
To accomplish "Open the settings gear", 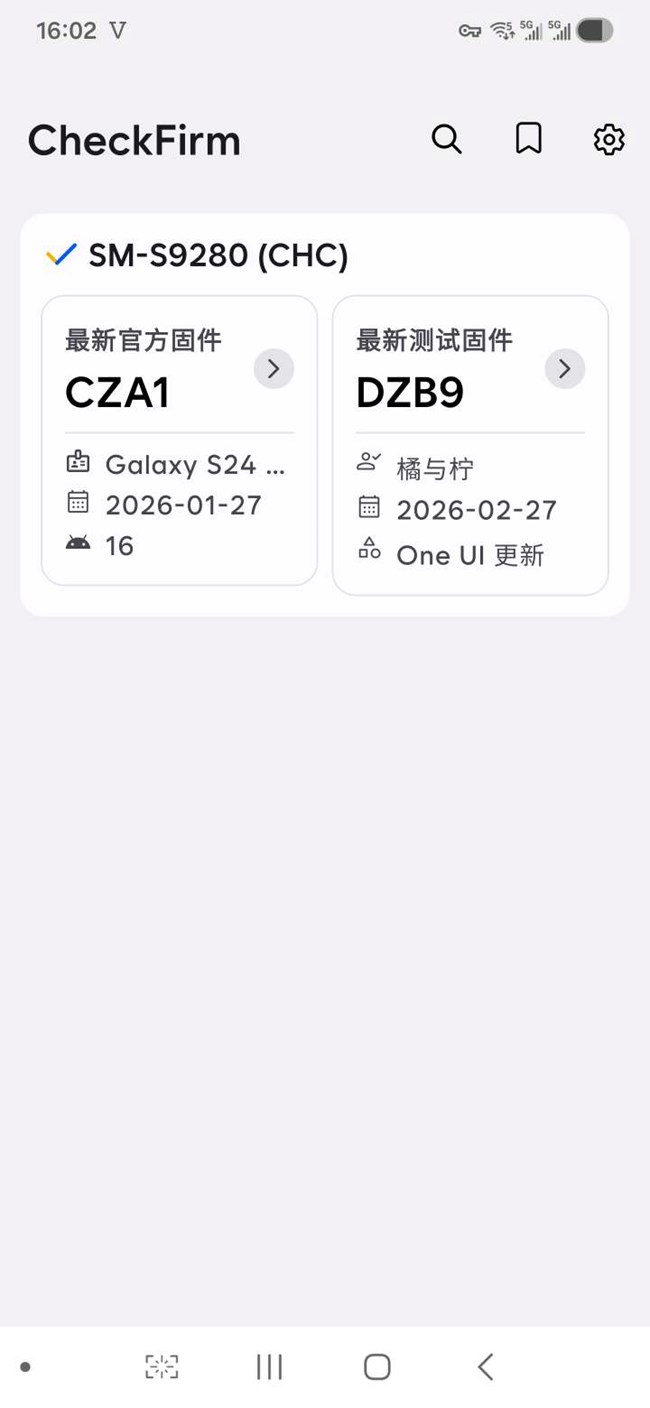I will [608, 139].
